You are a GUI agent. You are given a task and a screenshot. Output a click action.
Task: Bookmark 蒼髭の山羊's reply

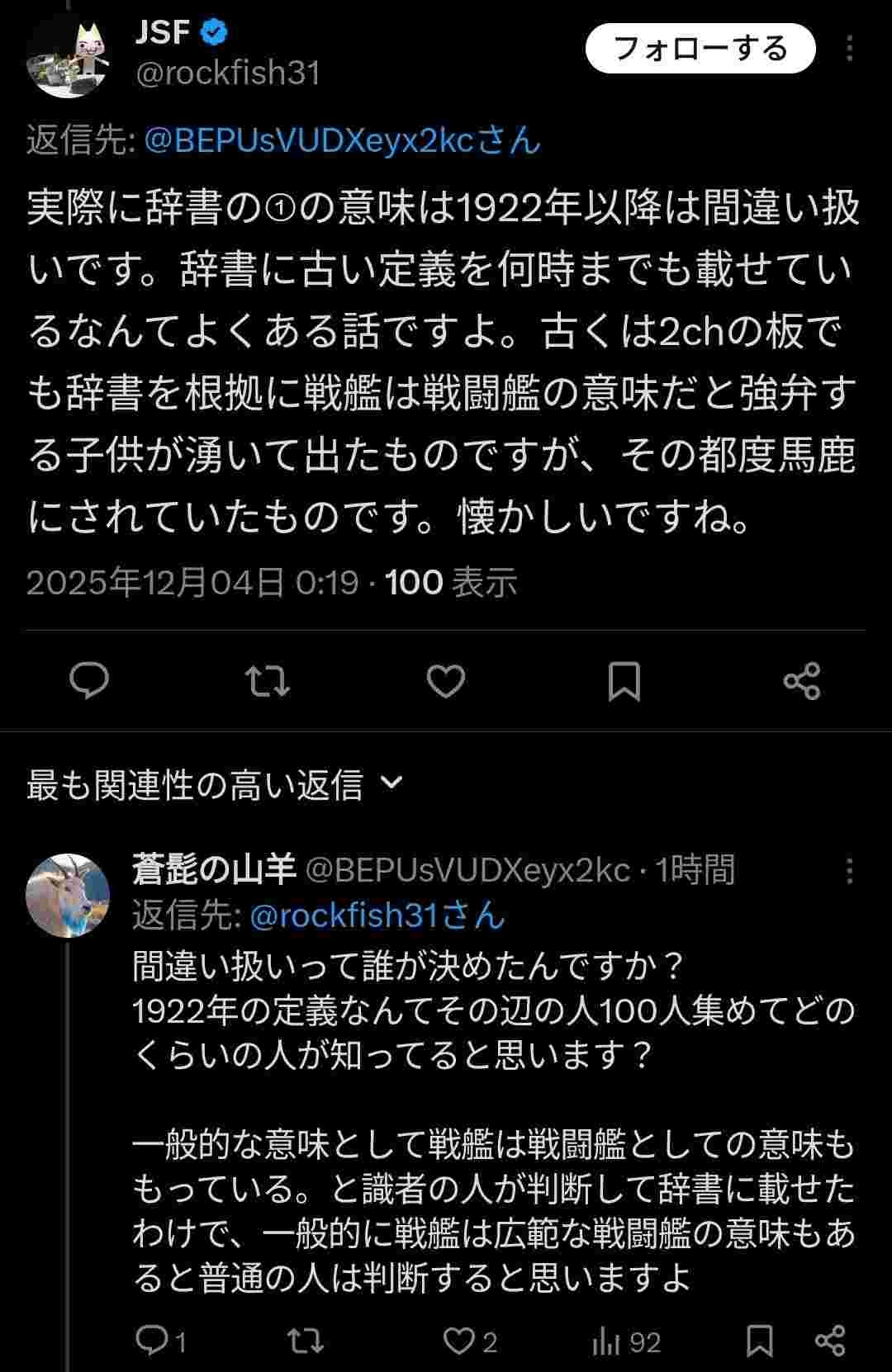click(x=759, y=1341)
